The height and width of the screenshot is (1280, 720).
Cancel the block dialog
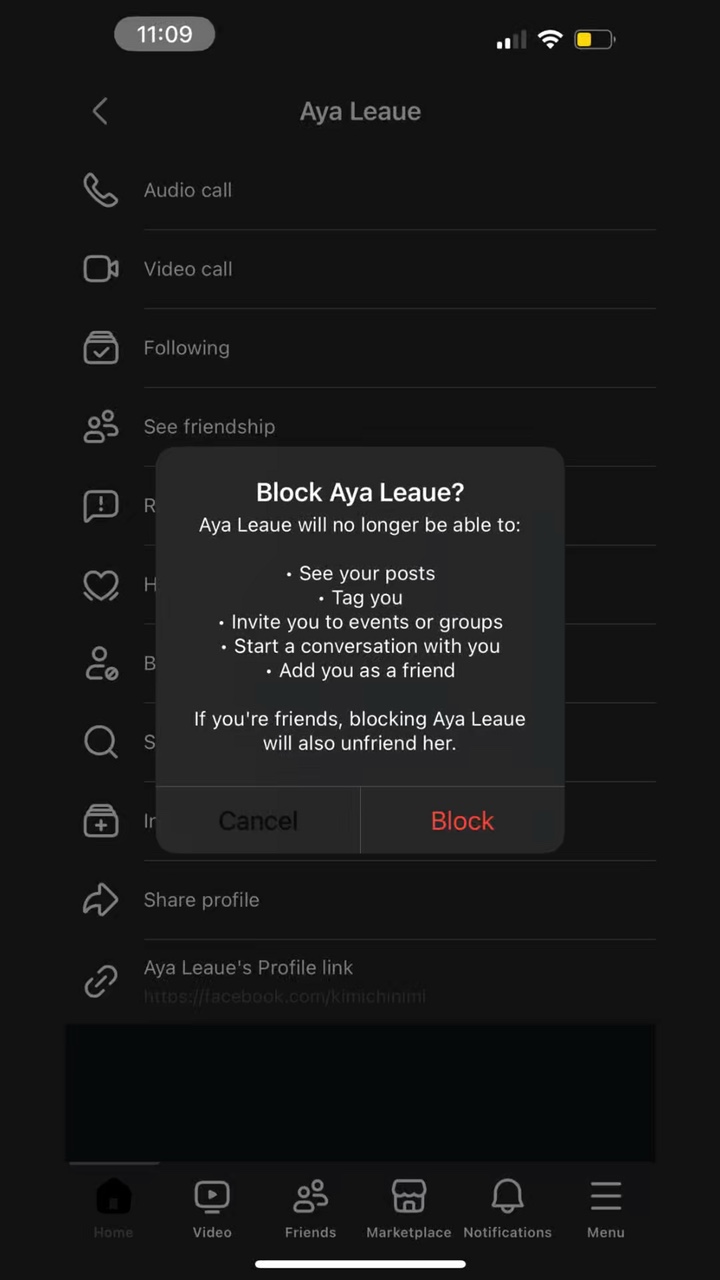click(258, 820)
